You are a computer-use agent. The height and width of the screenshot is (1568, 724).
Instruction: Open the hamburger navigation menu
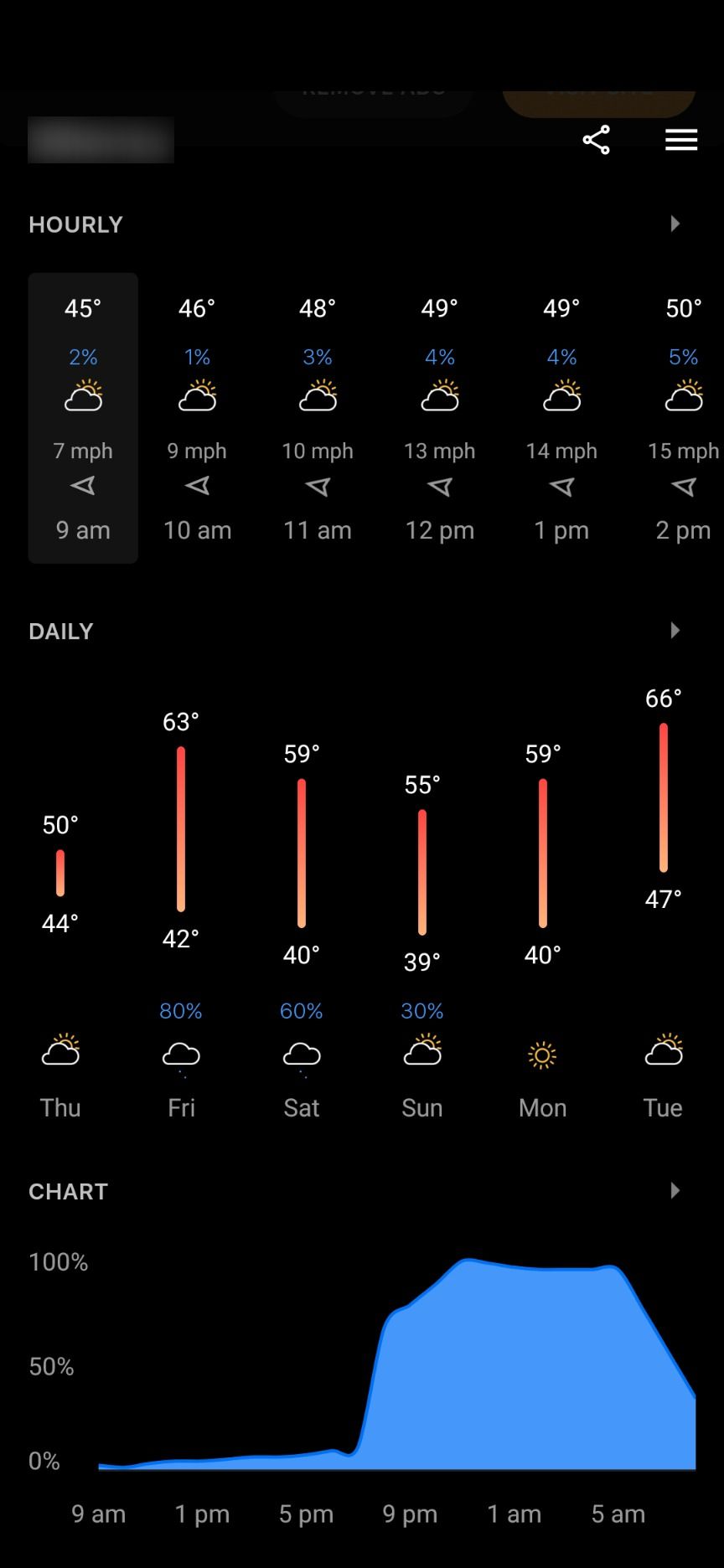(681, 141)
